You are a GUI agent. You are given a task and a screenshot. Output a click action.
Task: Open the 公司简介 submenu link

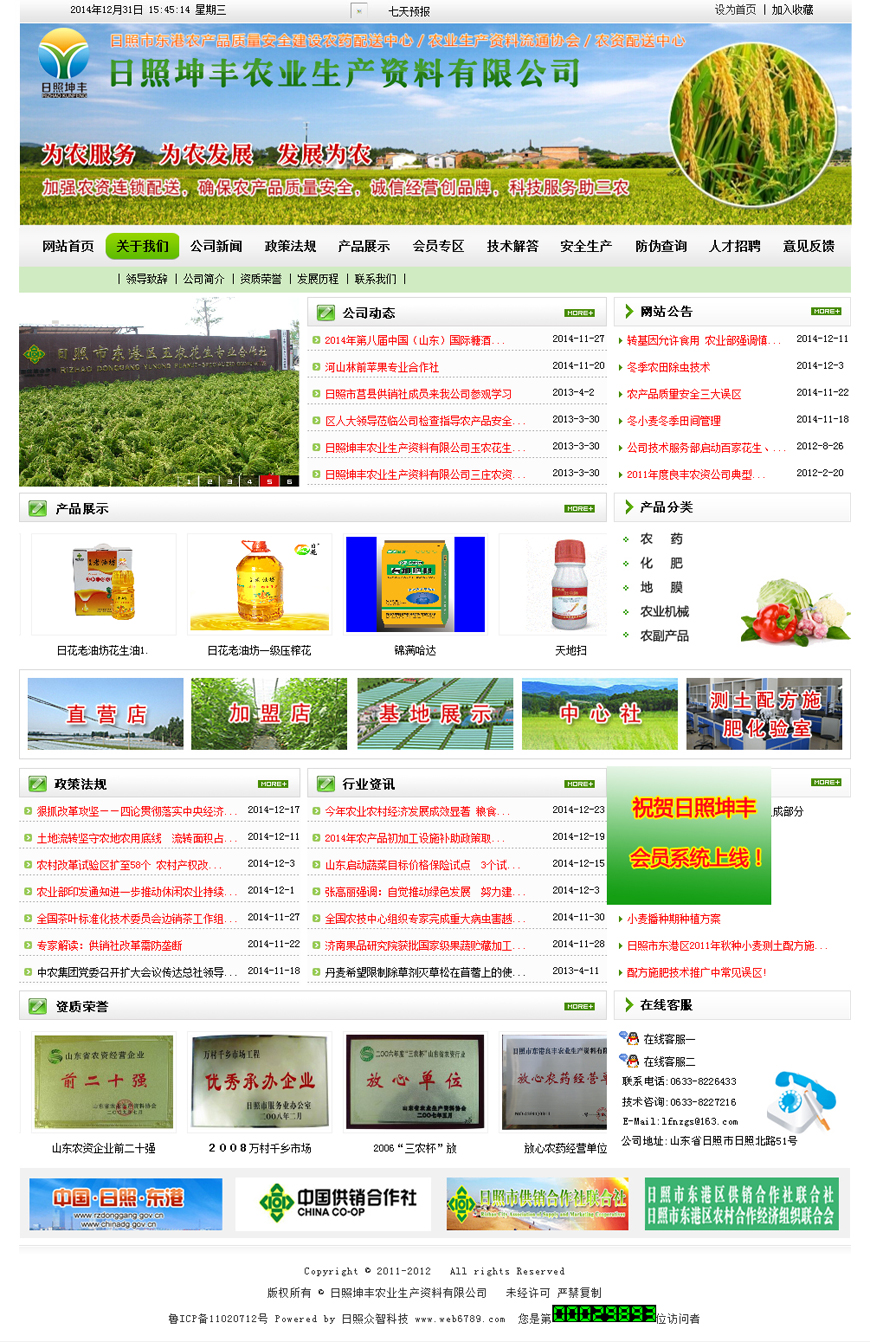pyautogui.click(x=204, y=279)
